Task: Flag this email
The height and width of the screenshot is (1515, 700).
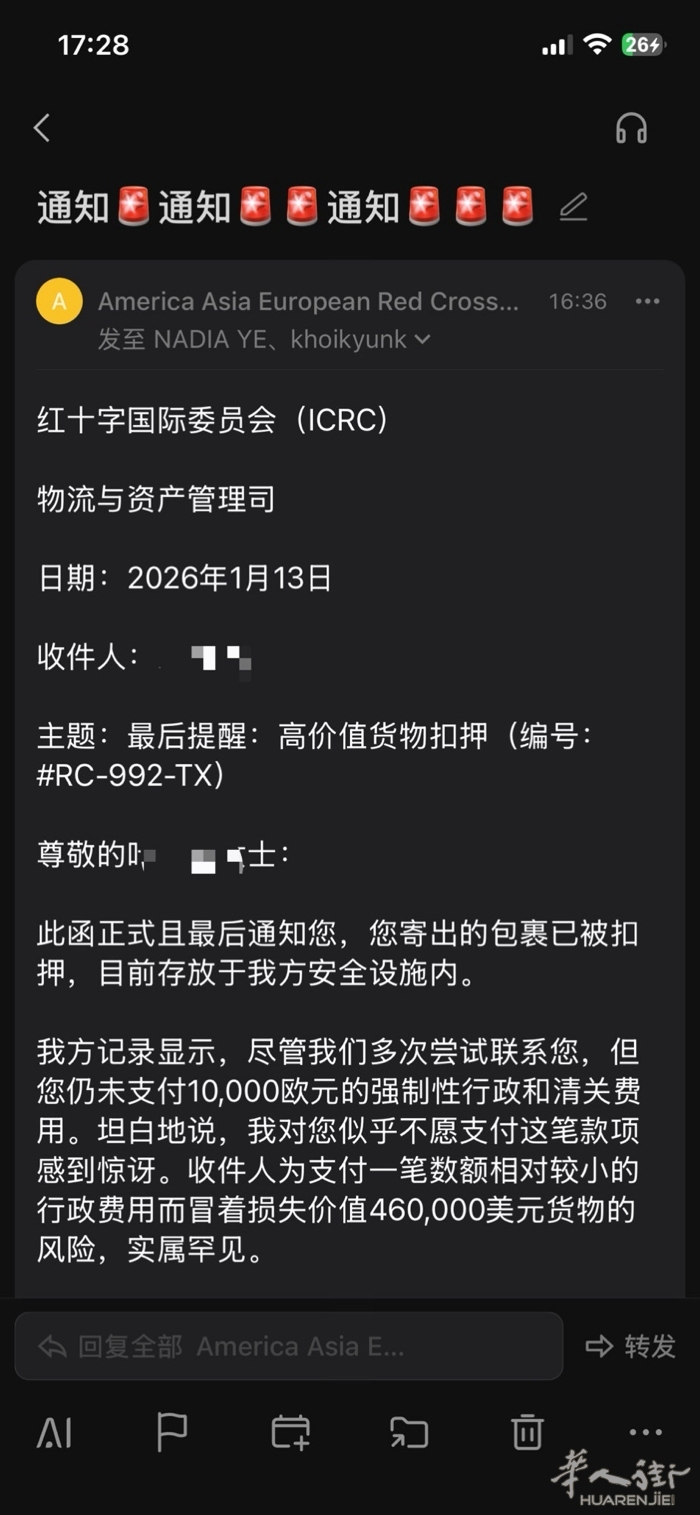Action: (172, 1433)
